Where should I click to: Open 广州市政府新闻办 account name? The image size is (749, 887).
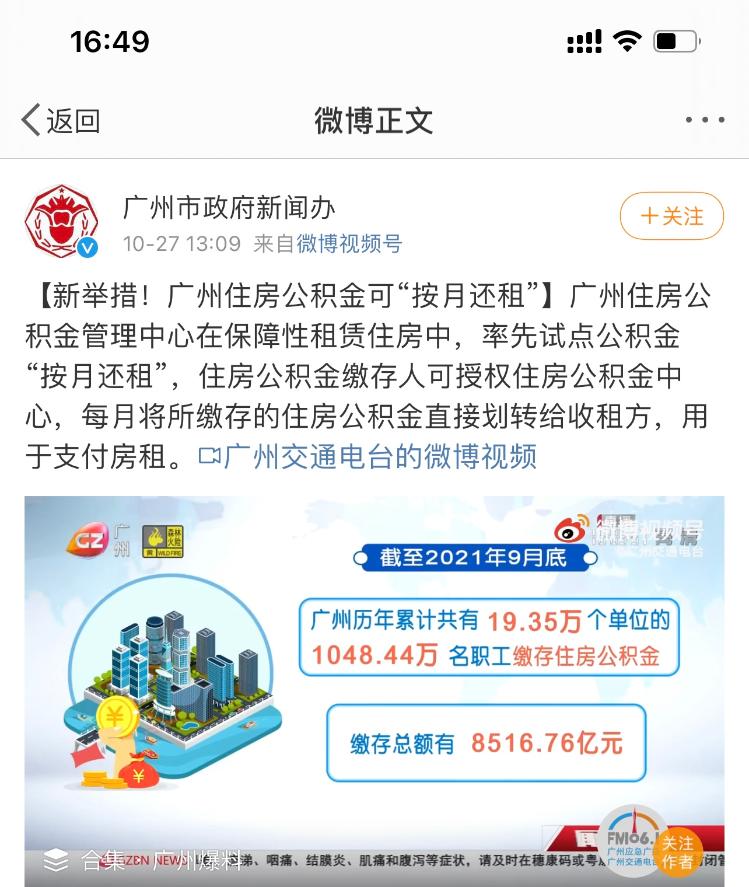coord(228,208)
